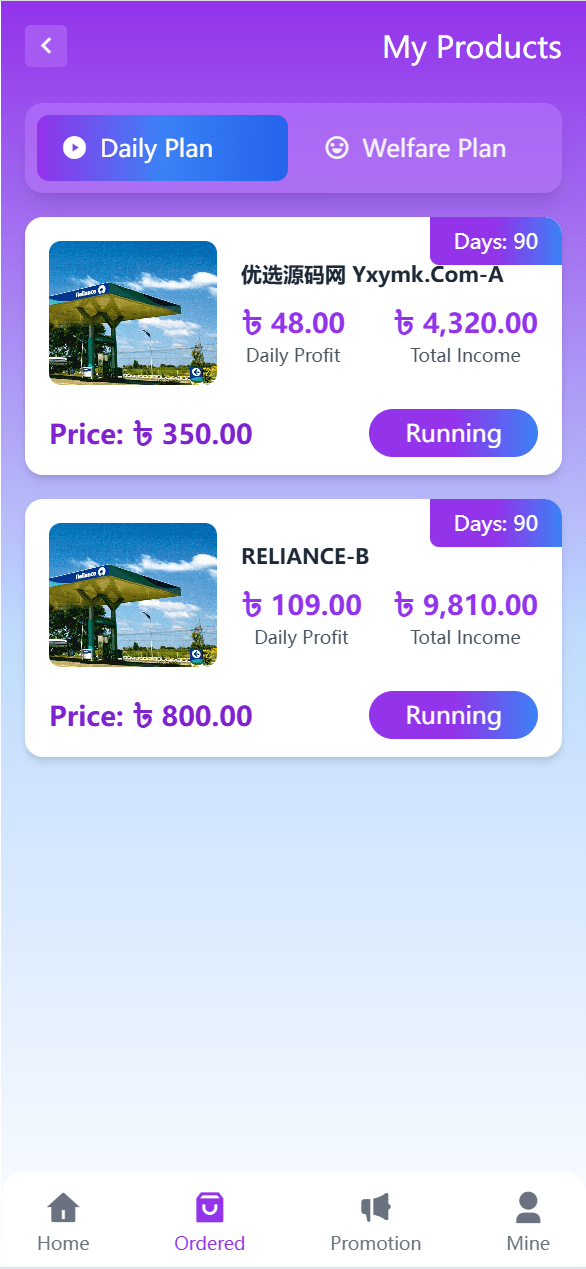Viewport: 586px width, 1269px height.
Task: Select the Daily Plan tab
Action: [162, 148]
